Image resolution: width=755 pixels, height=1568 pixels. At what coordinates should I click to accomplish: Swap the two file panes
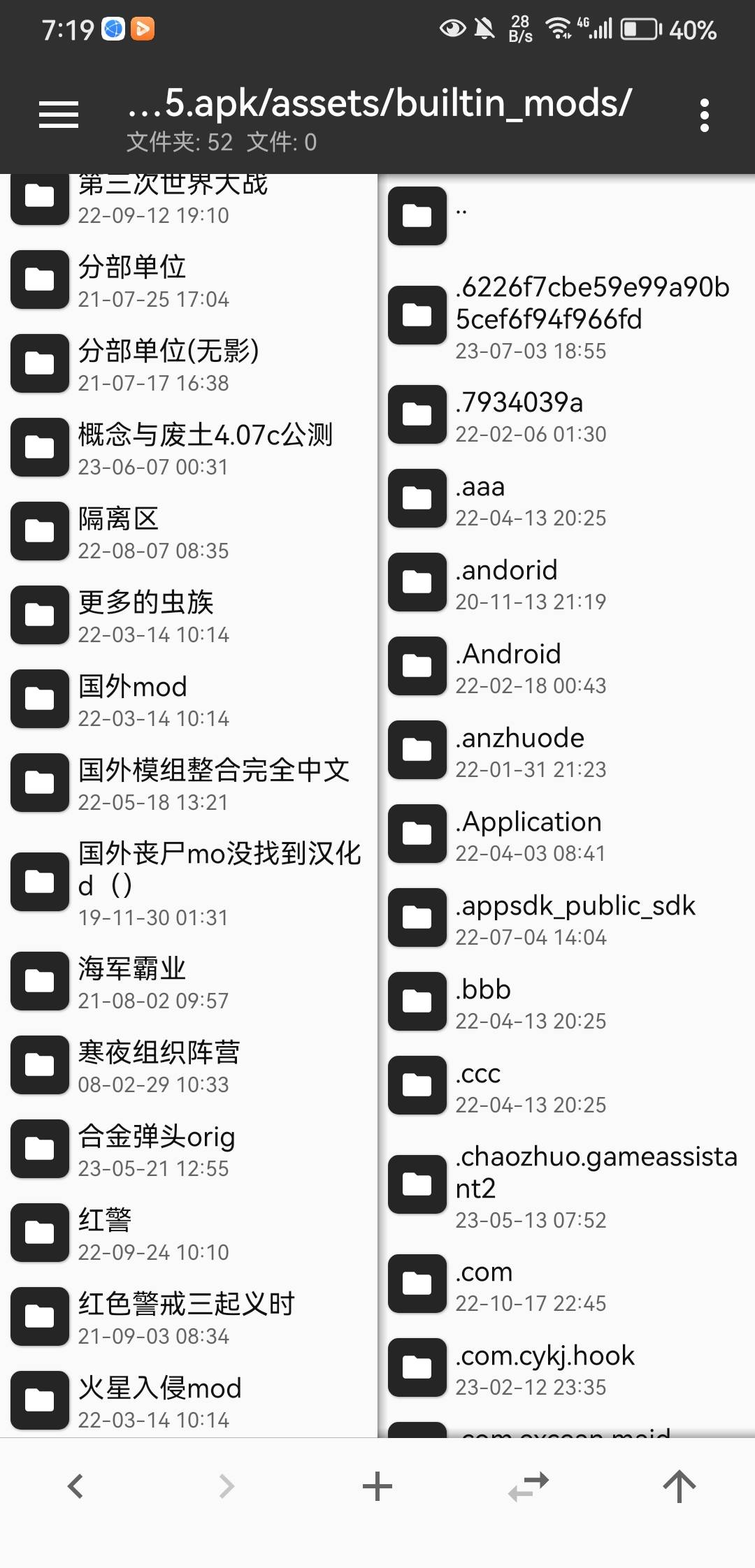click(x=528, y=1486)
